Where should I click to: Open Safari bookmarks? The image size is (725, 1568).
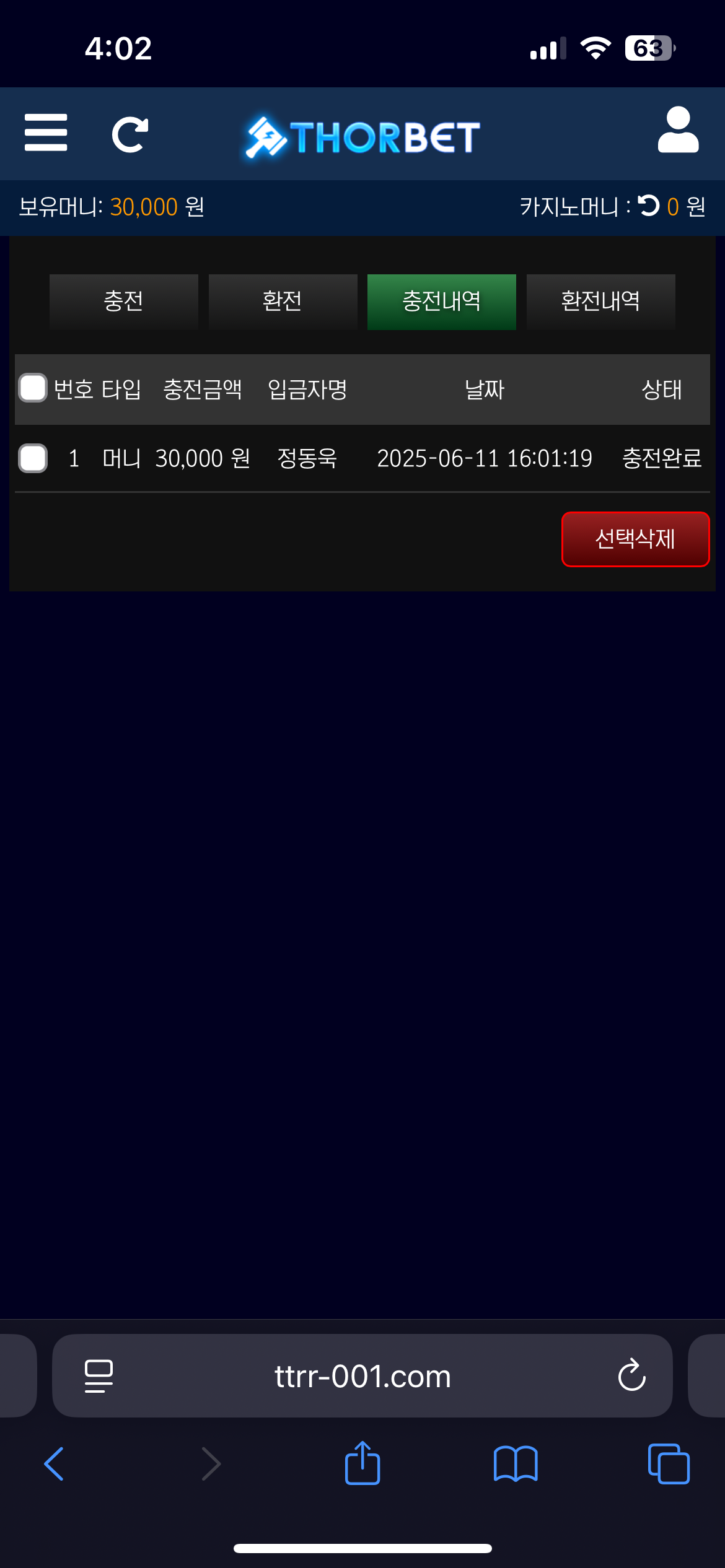click(516, 1464)
